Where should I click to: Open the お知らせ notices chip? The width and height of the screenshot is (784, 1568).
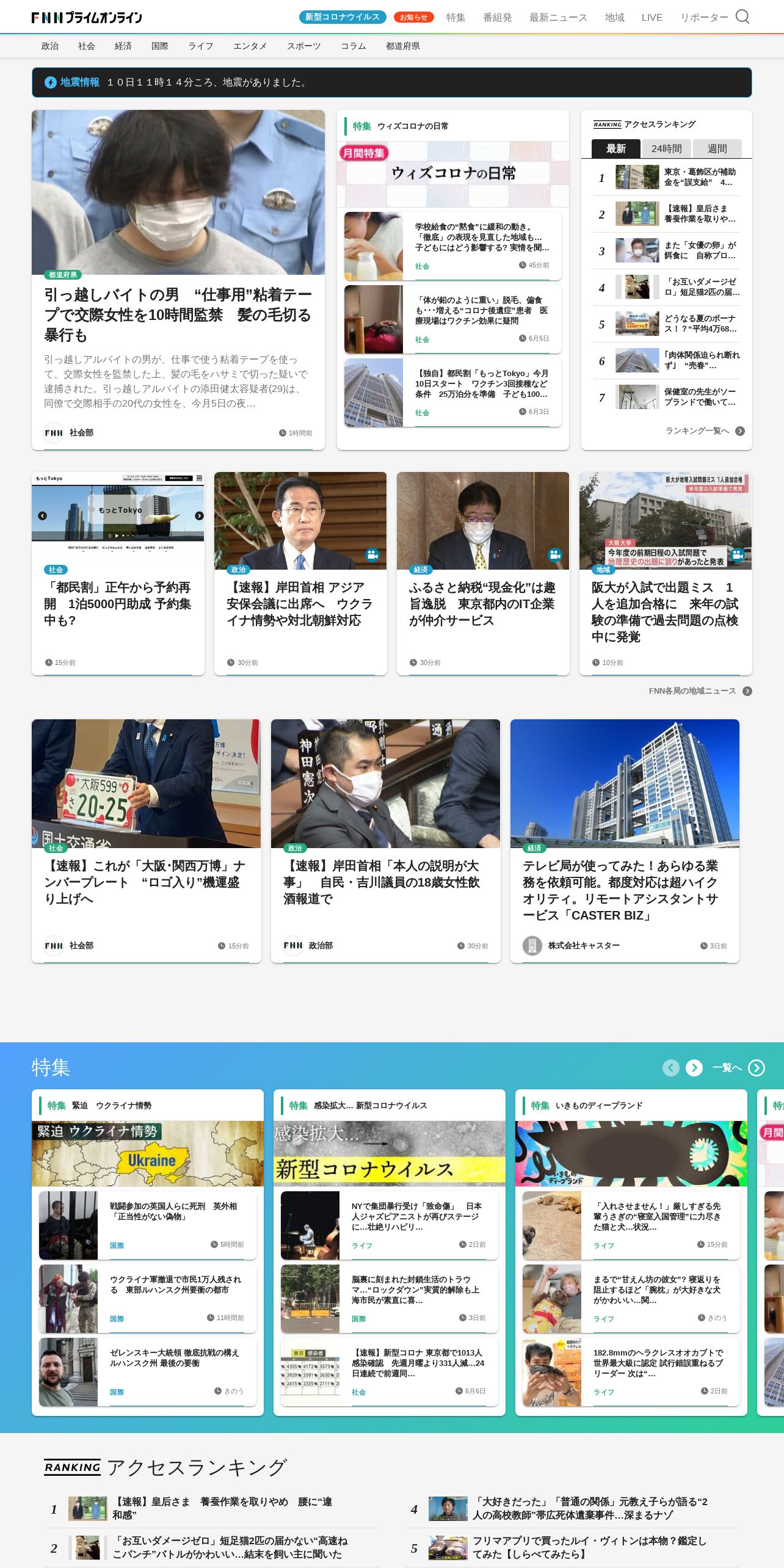click(413, 17)
